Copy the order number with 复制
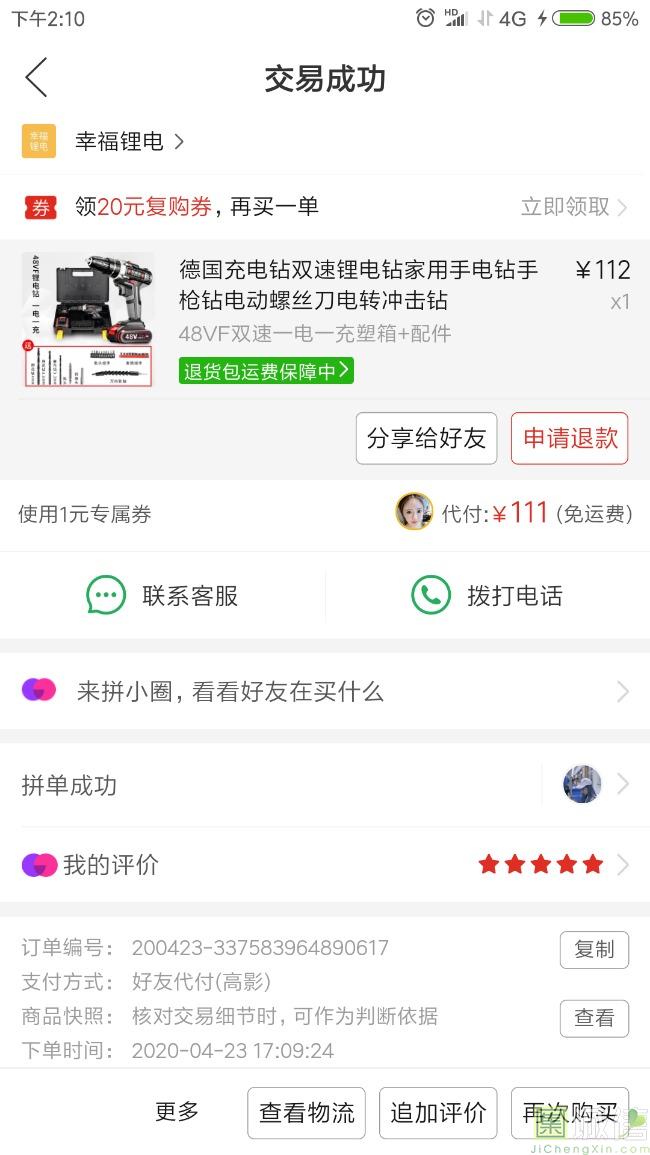The height and width of the screenshot is (1155, 650). pyautogui.click(x=594, y=949)
